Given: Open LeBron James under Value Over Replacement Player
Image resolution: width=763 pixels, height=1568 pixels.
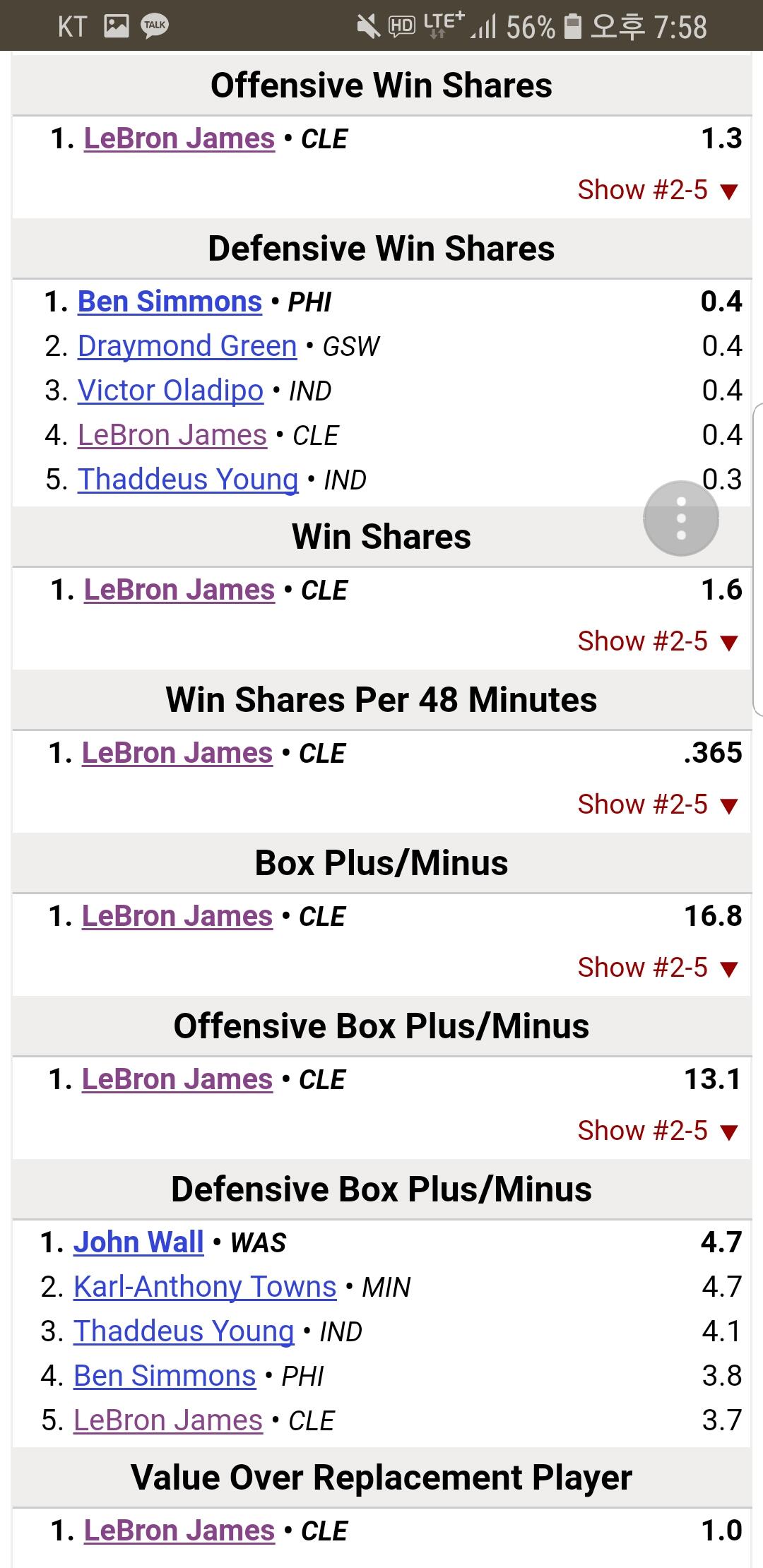Looking at the screenshot, I should point(179,1531).
